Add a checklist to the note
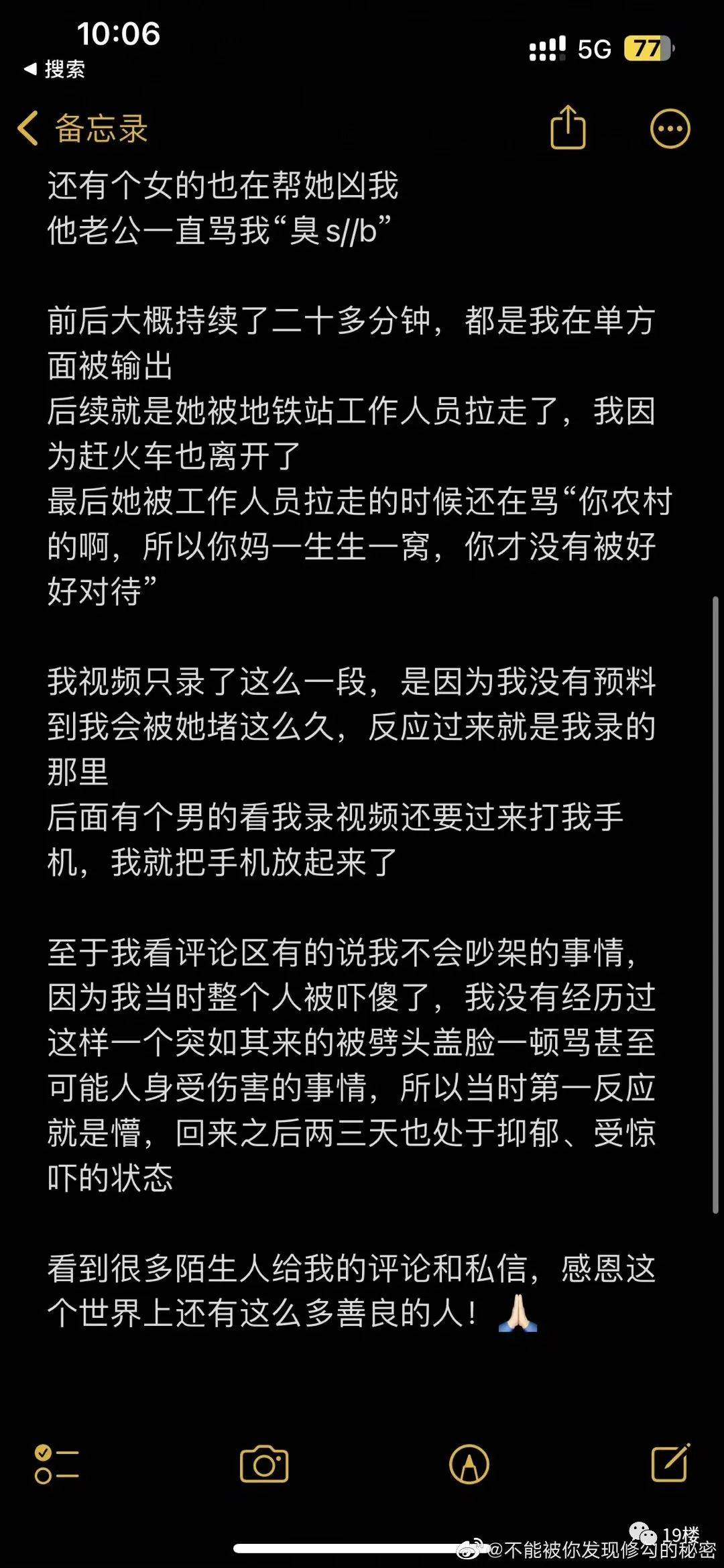 click(x=56, y=1464)
